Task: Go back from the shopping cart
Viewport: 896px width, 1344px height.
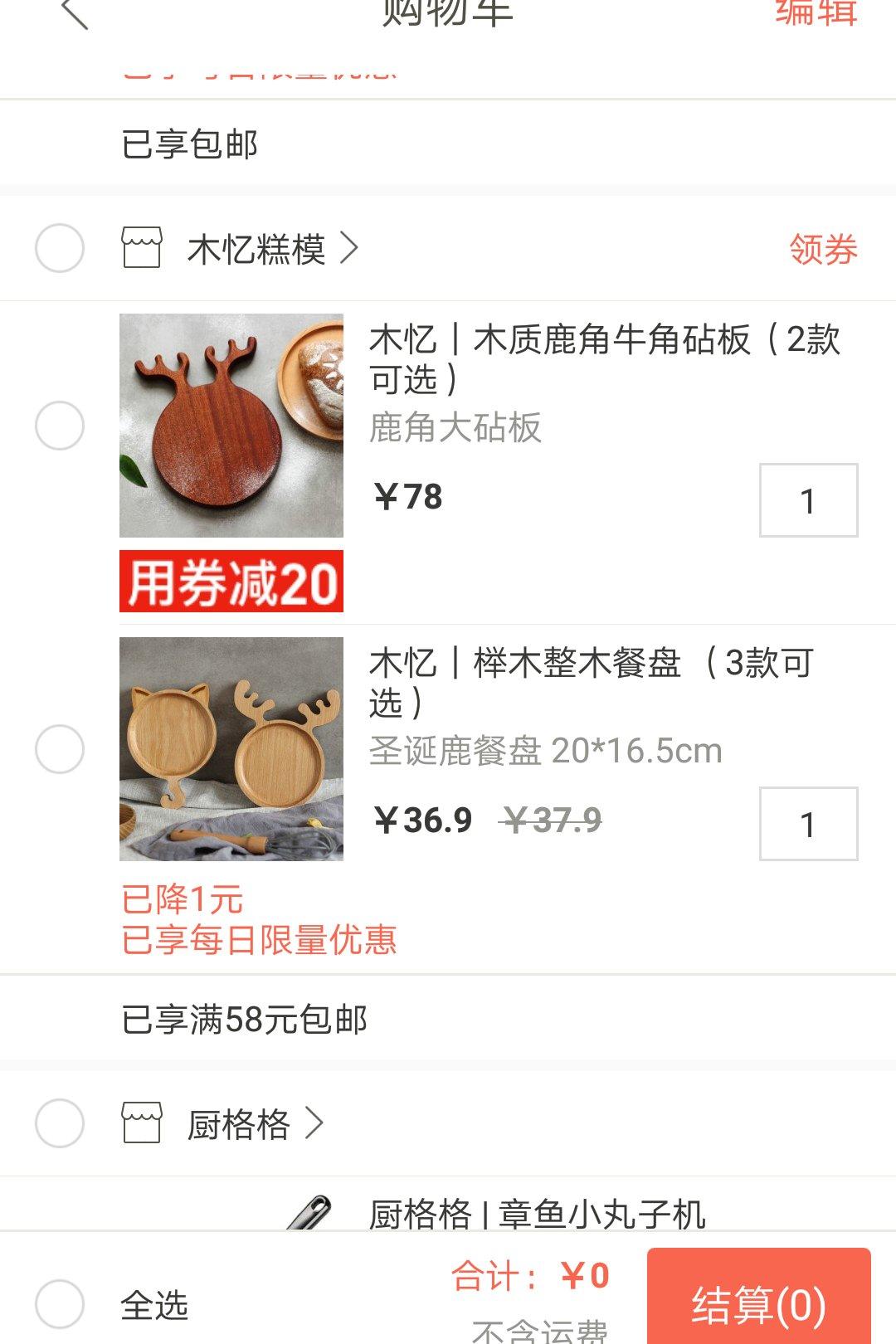Action: click(75, 13)
